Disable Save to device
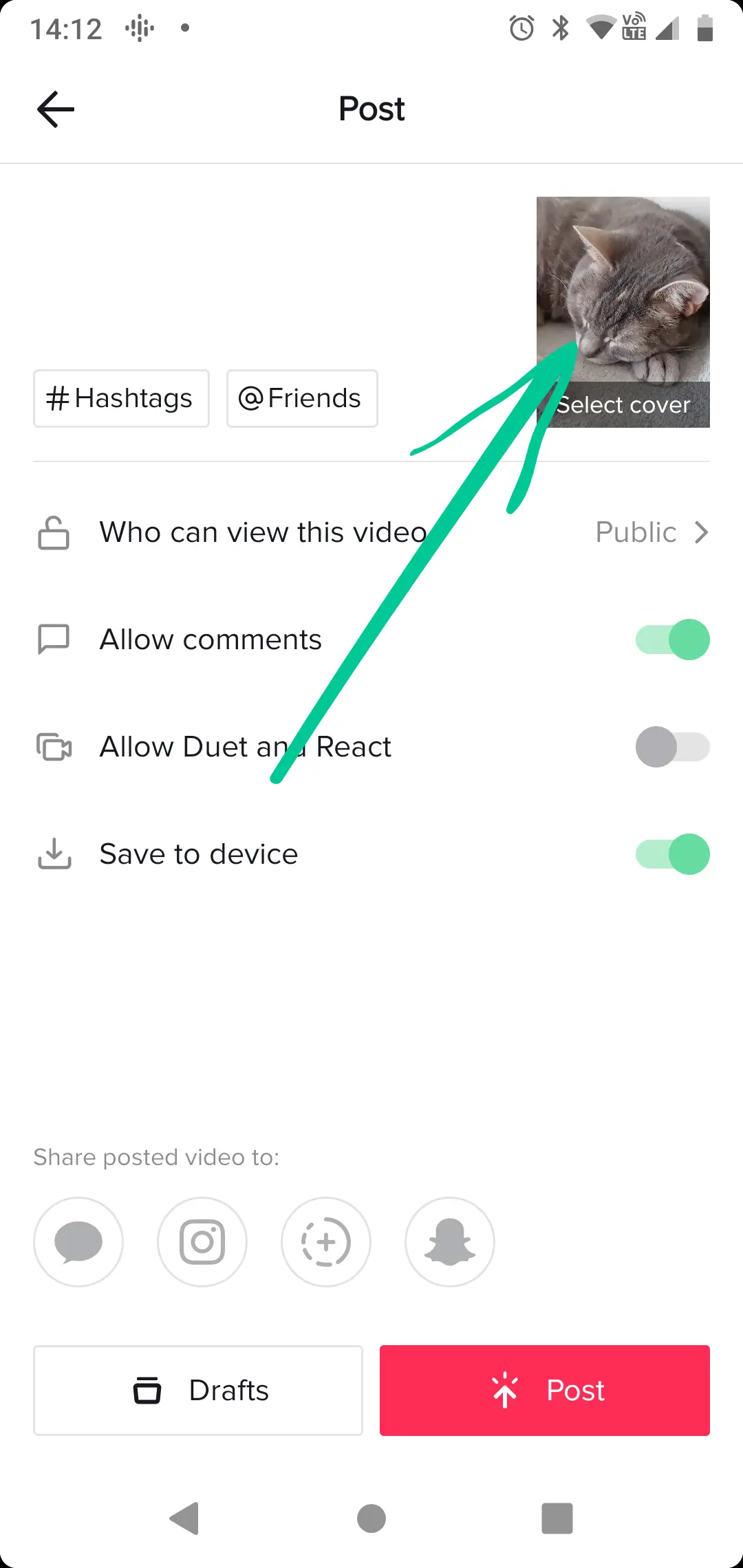Image resolution: width=743 pixels, height=1568 pixels. coord(672,854)
